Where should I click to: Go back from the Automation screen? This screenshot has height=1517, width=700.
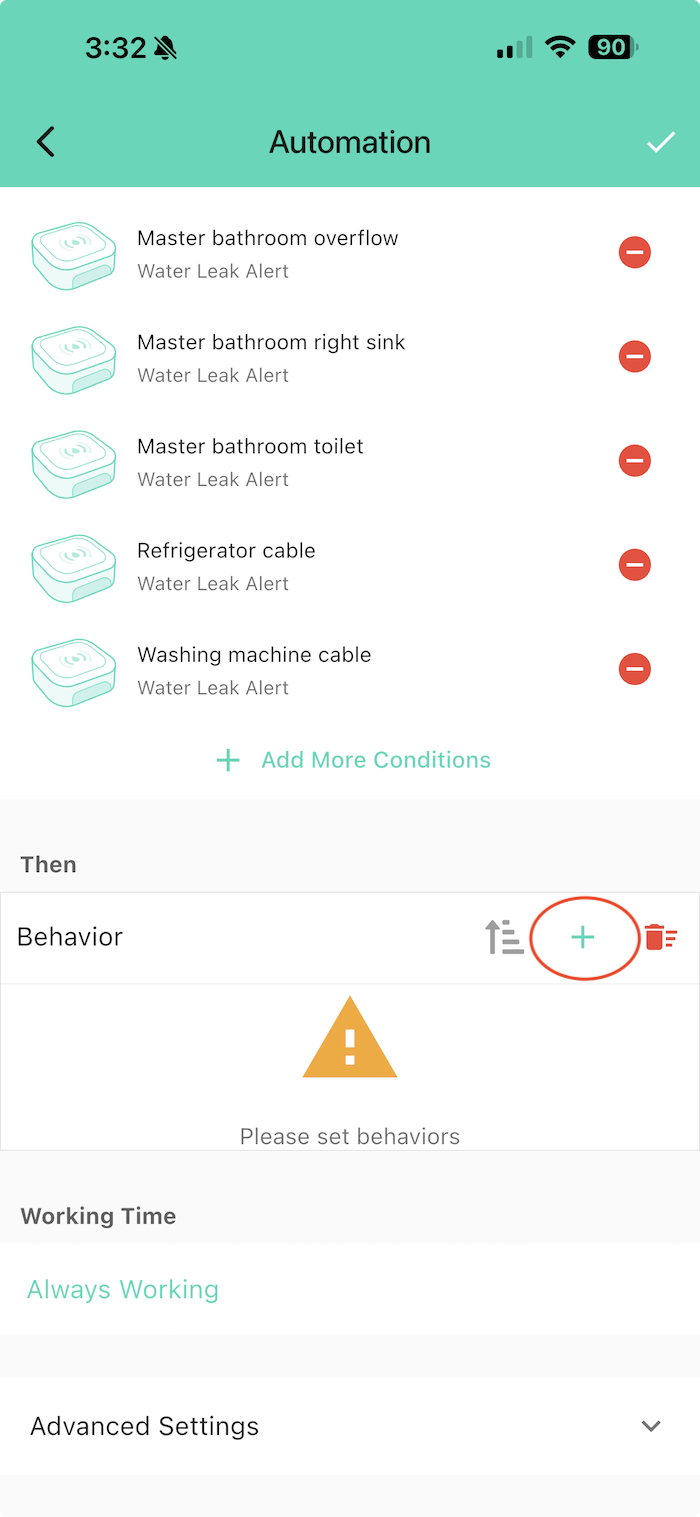tap(46, 142)
